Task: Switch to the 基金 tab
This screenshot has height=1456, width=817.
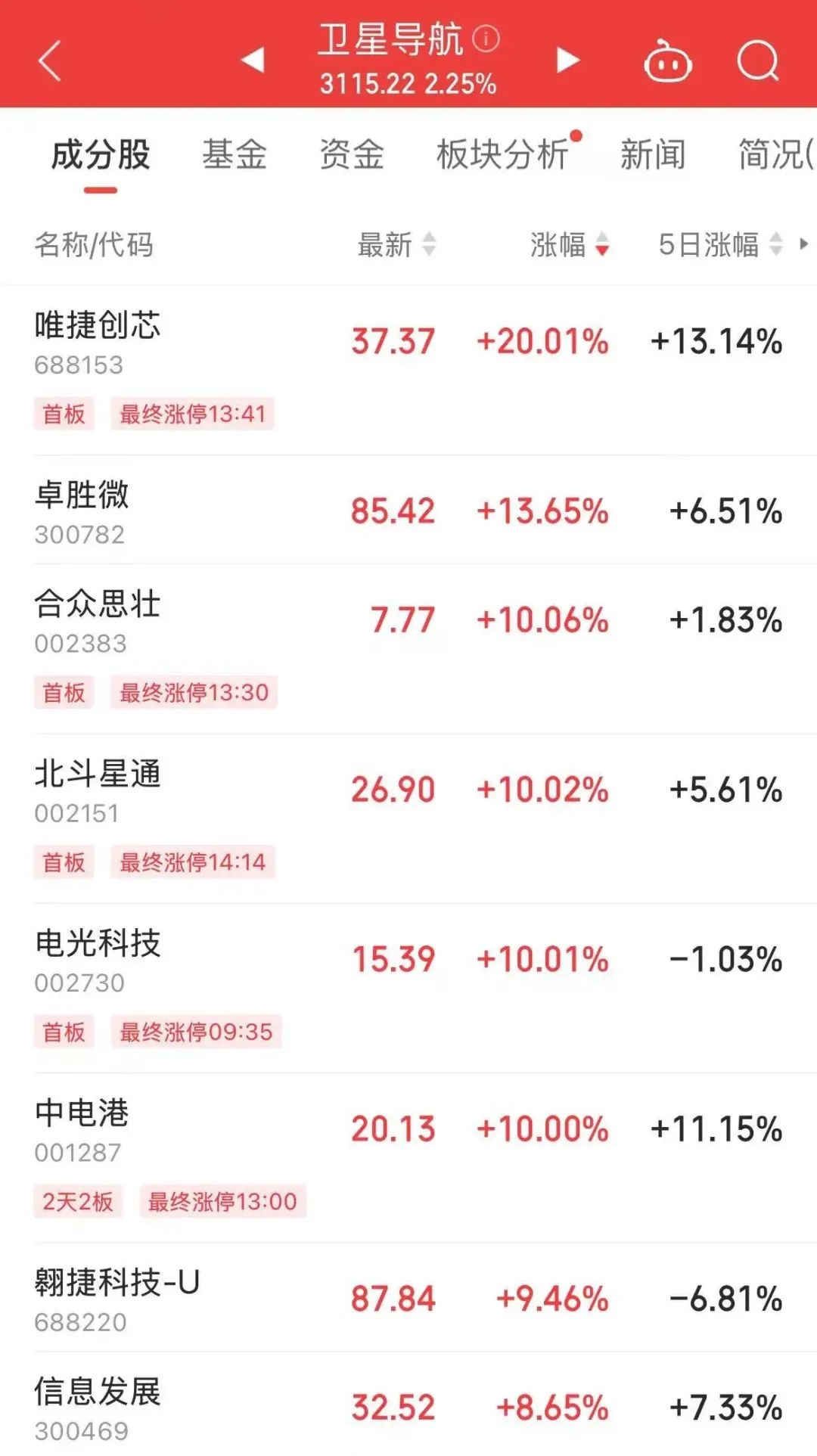Action: click(x=235, y=154)
